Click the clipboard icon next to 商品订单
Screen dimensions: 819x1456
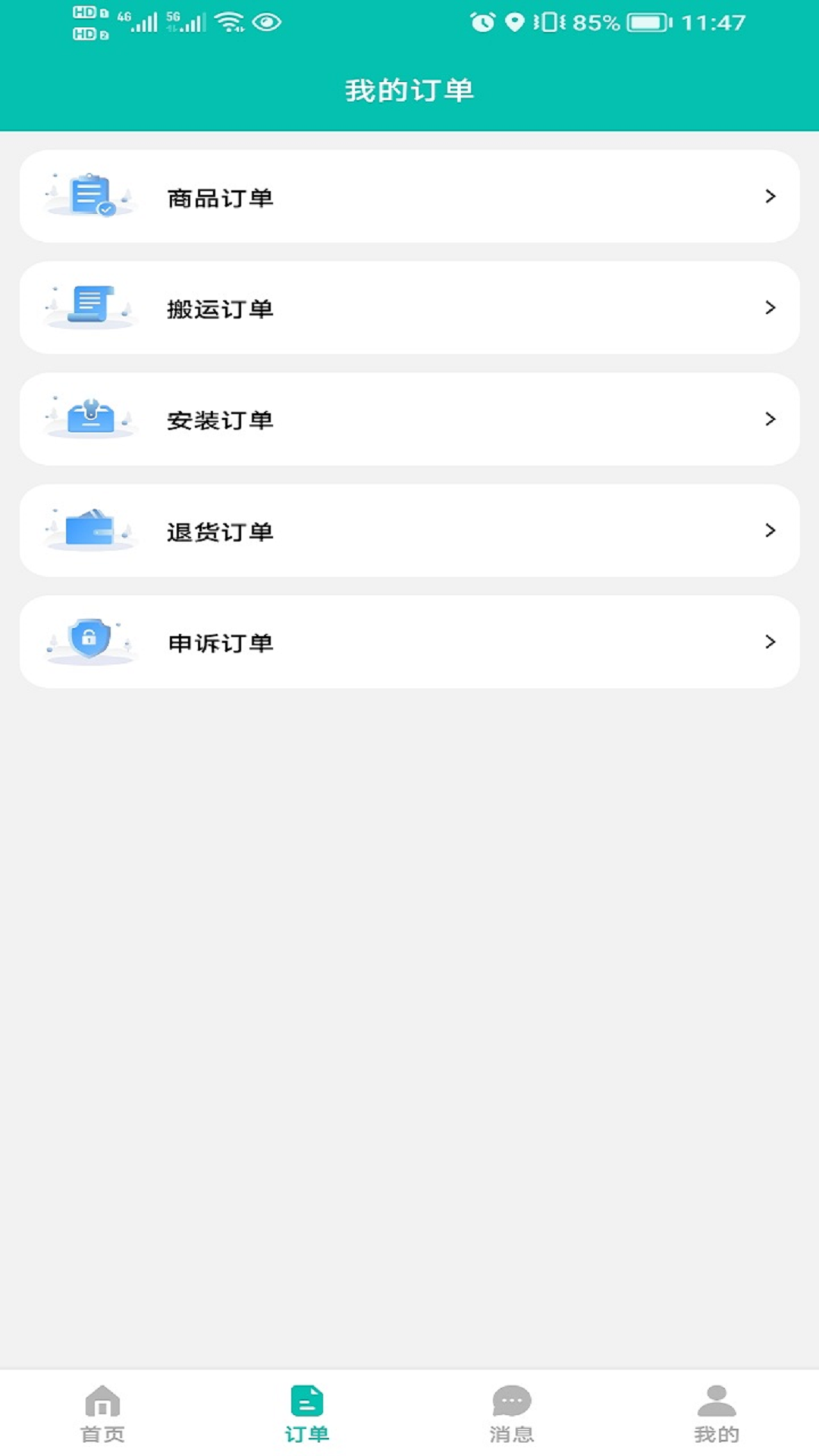[91, 196]
